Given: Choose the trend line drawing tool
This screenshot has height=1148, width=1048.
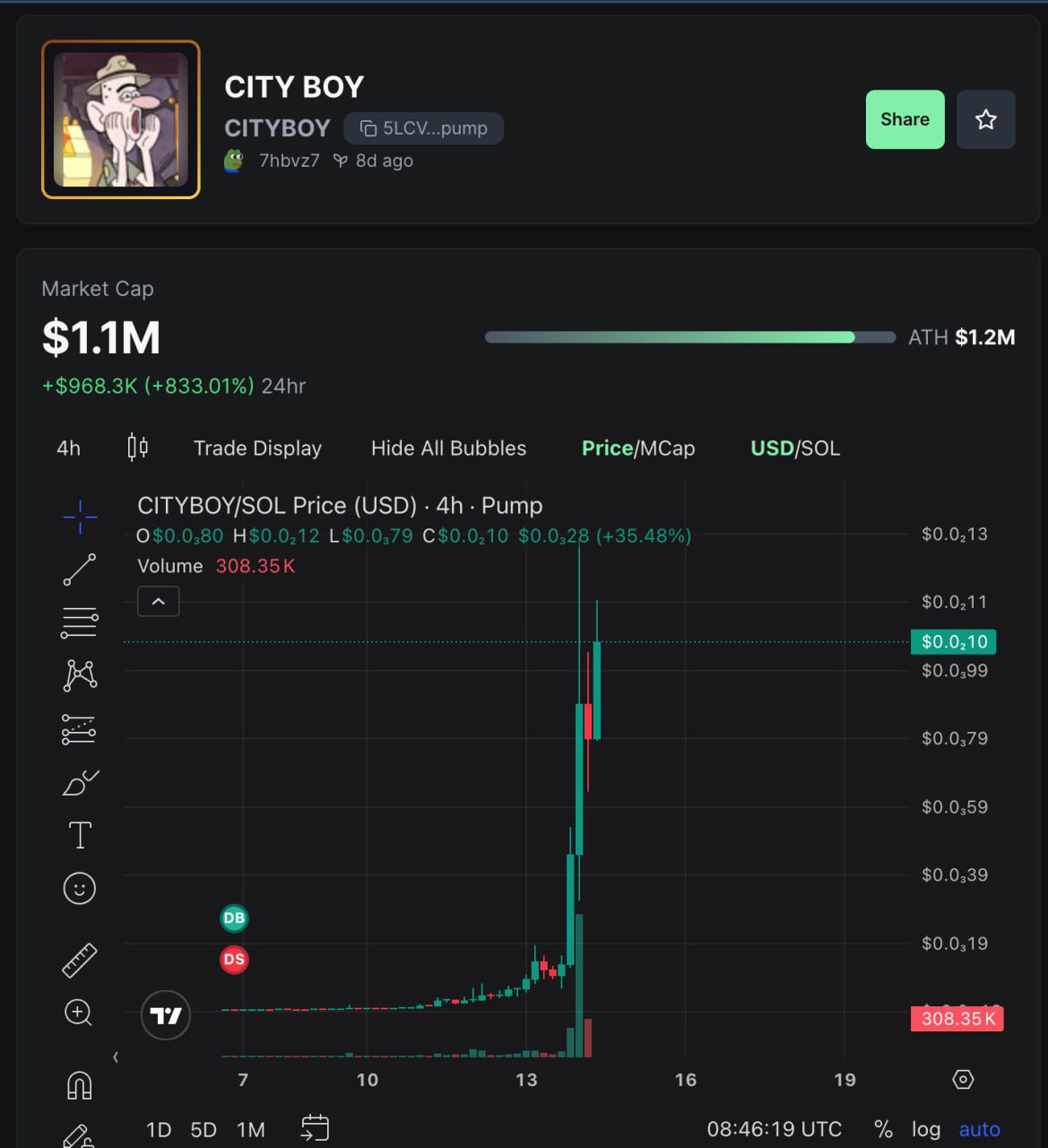Looking at the screenshot, I should [x=80, y=570].
